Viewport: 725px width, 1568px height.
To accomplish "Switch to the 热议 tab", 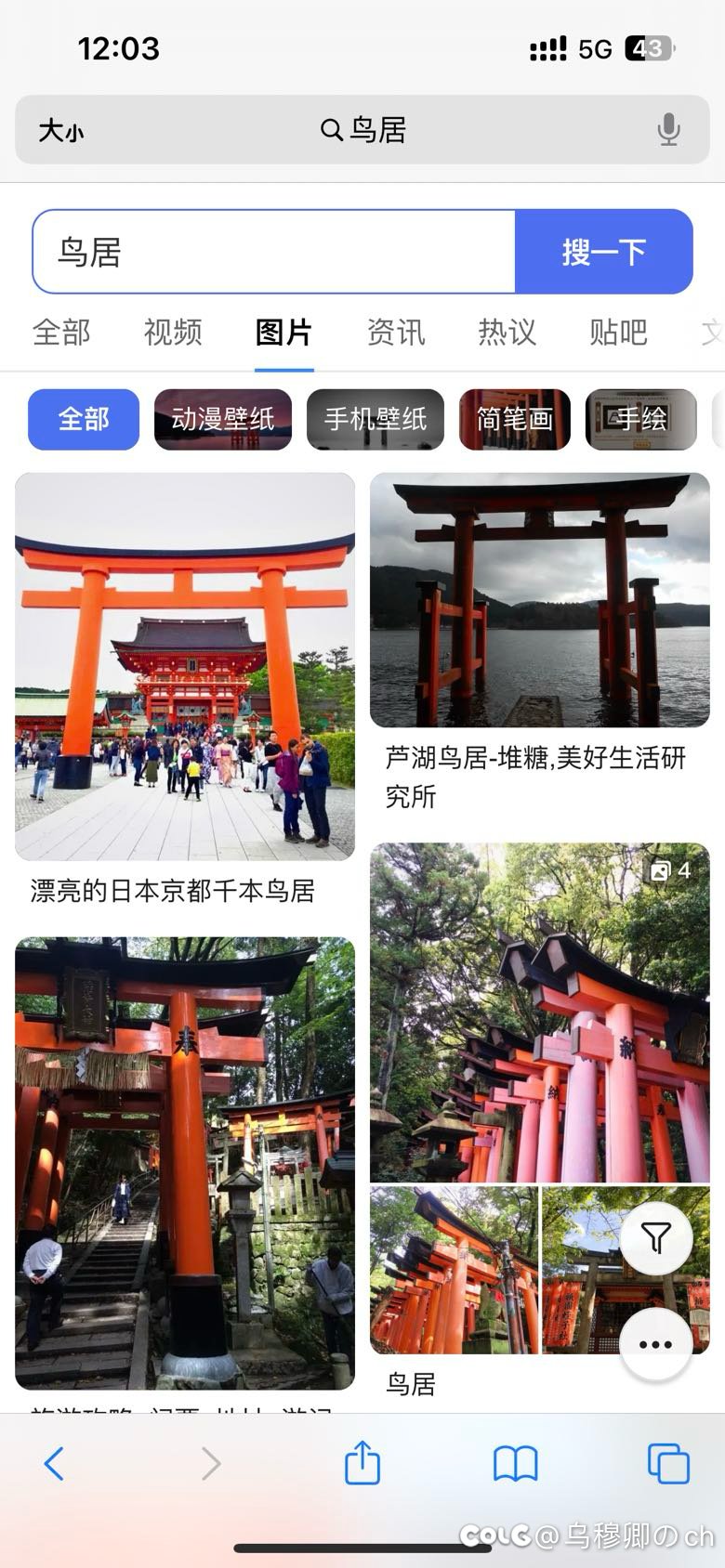I will pyautogui.click(x=507, y=332).
